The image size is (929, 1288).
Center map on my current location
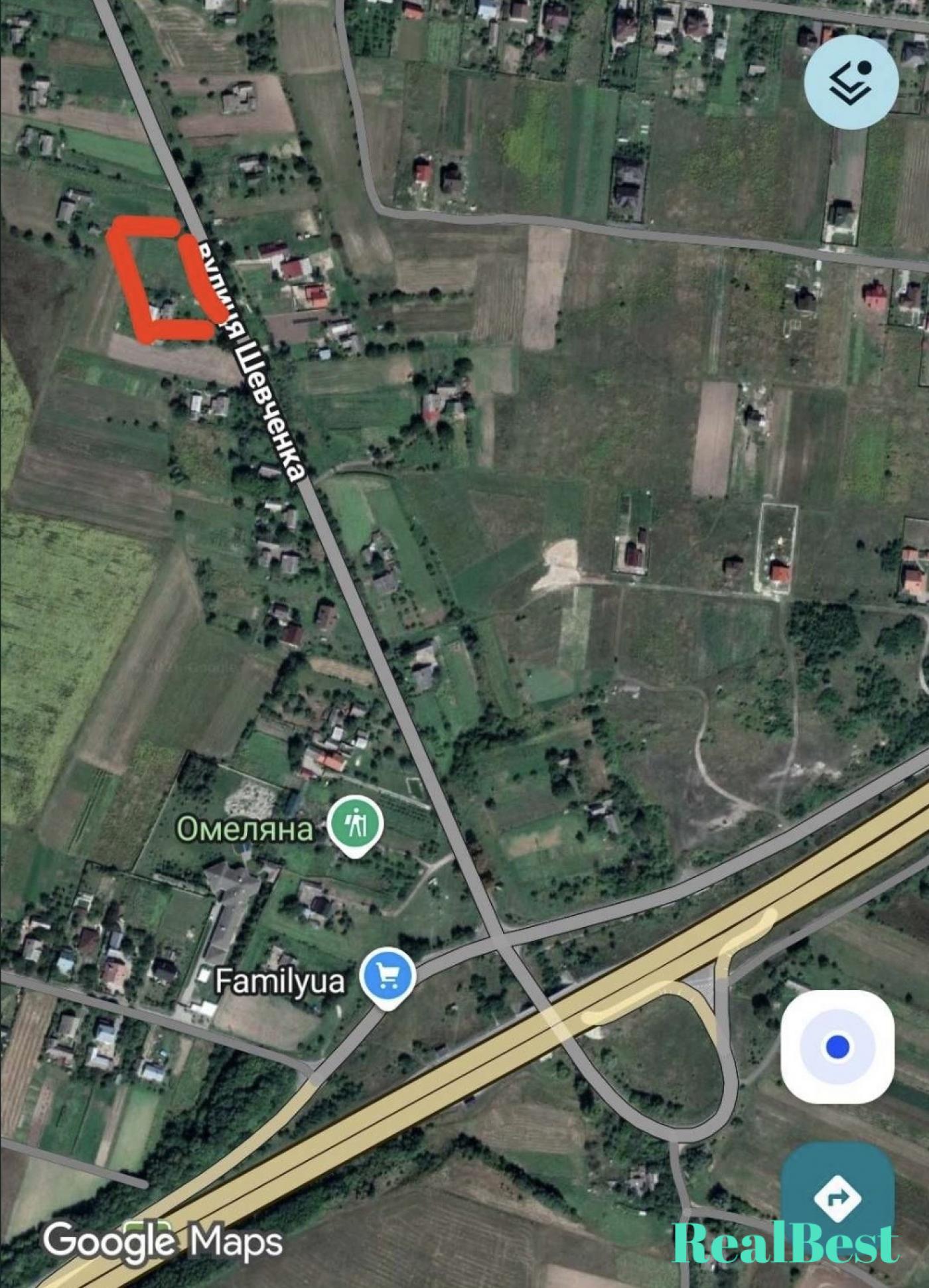(837, 1047)
